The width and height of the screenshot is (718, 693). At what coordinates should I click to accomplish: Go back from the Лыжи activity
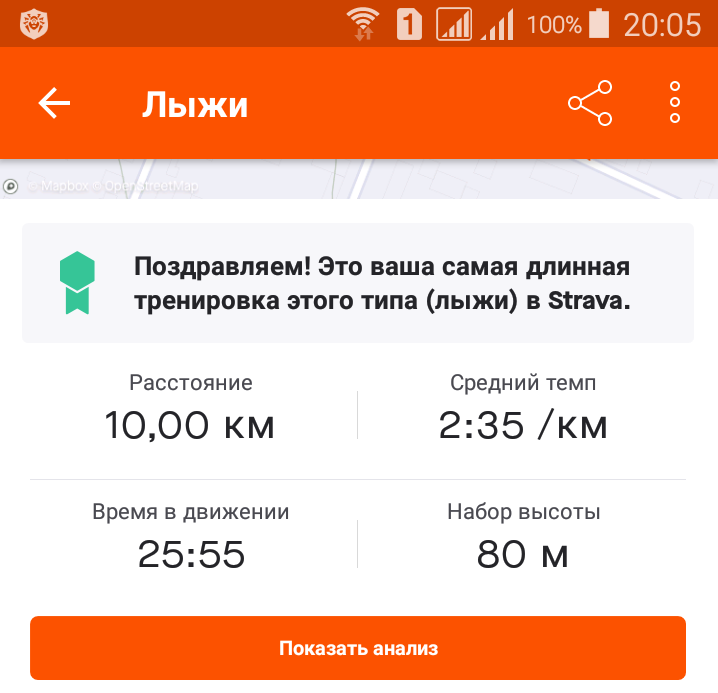pos(54,103)
